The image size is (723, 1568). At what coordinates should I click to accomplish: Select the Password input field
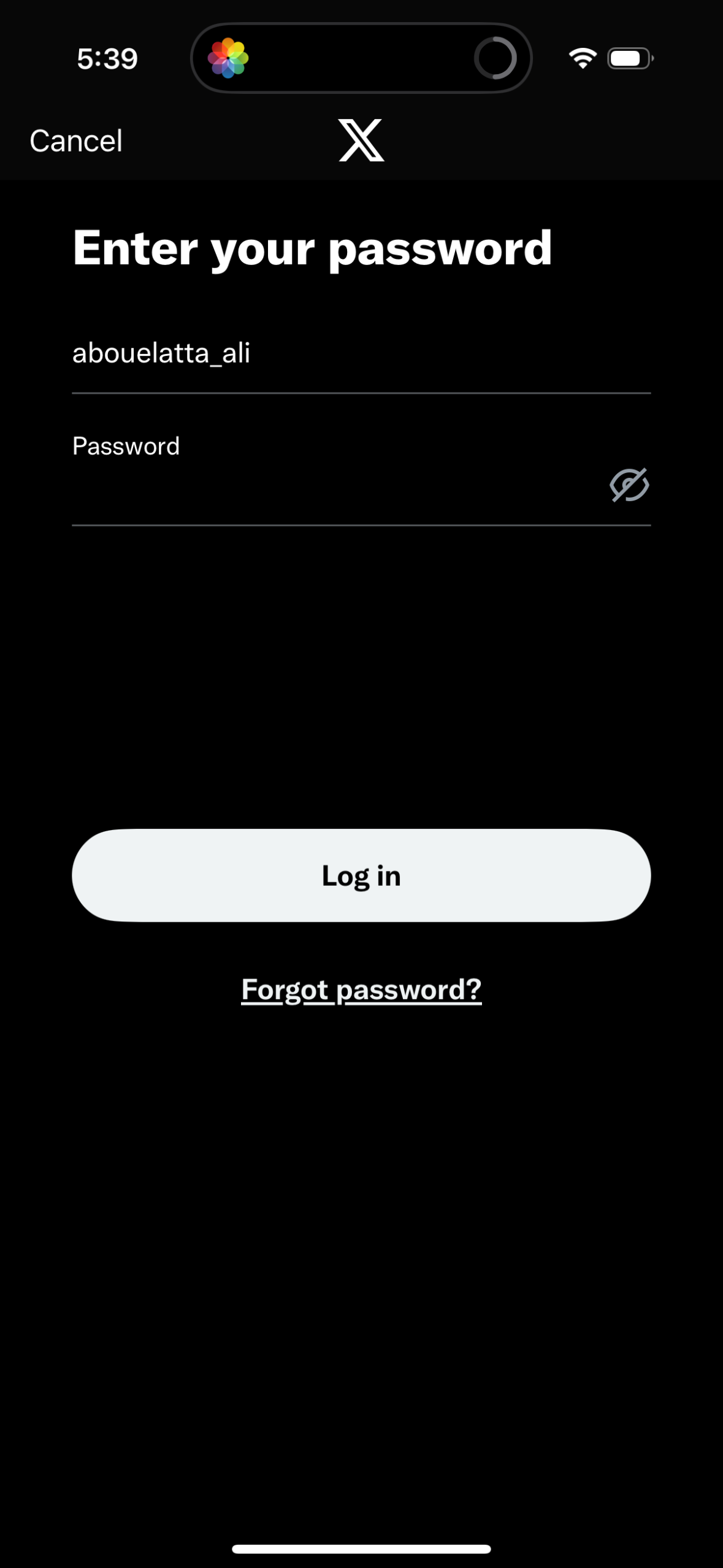tap(307, 485)
